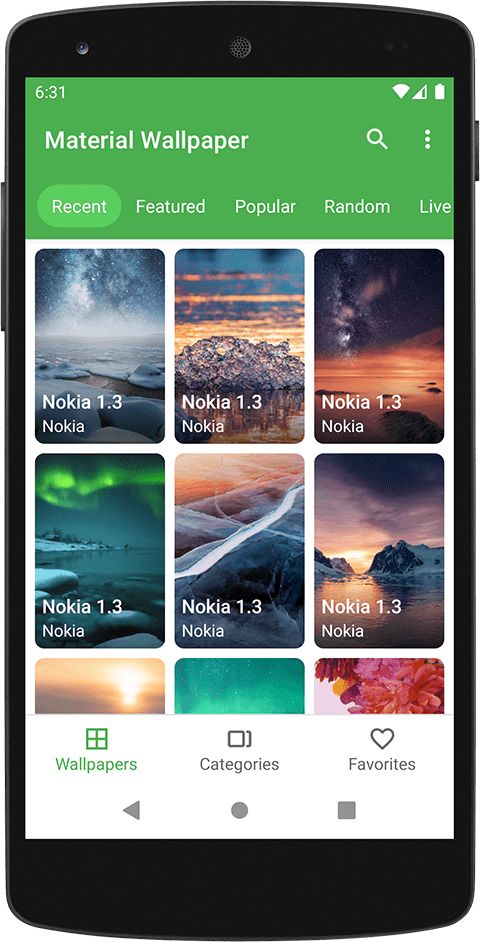Show the Random wallpapers tab

pos(357,206)
